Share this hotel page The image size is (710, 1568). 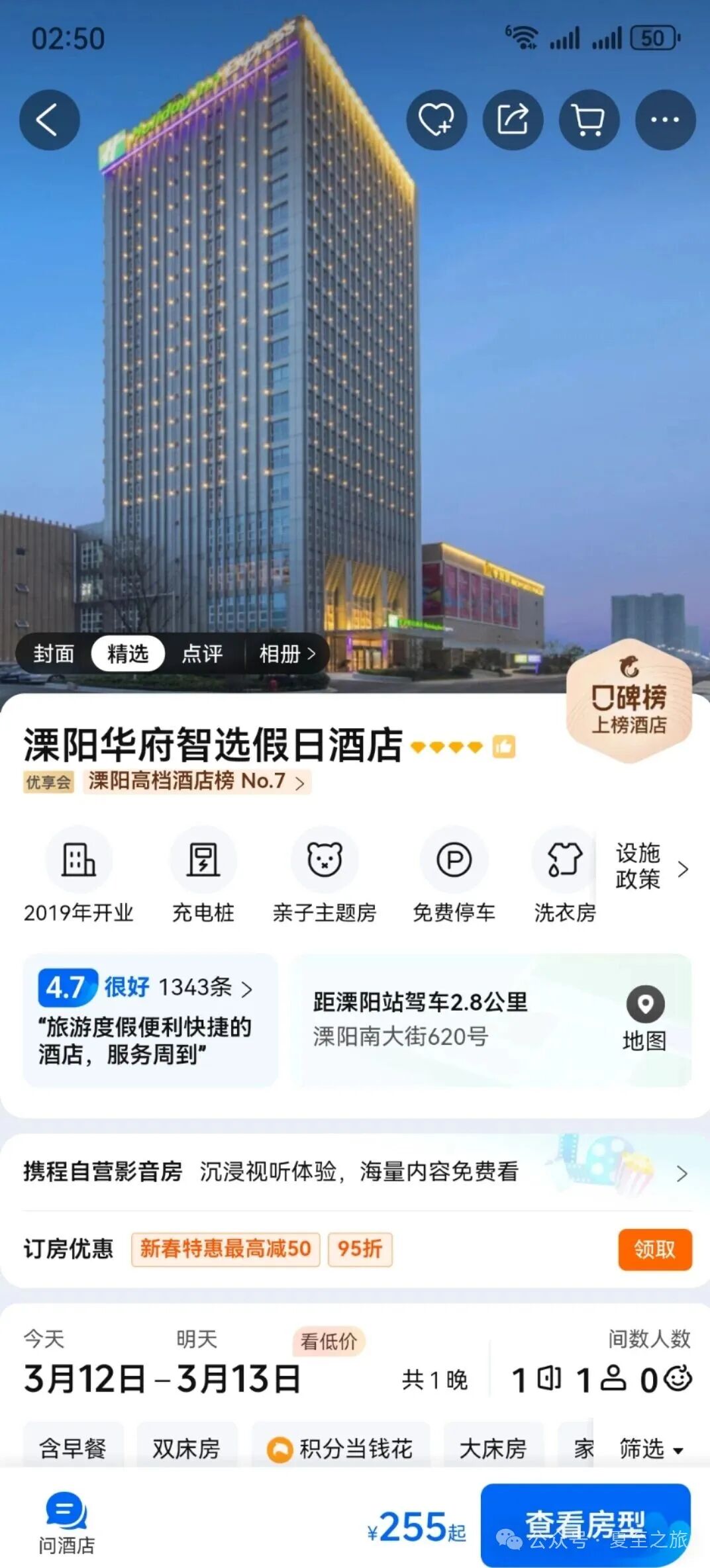pos(513,120)
